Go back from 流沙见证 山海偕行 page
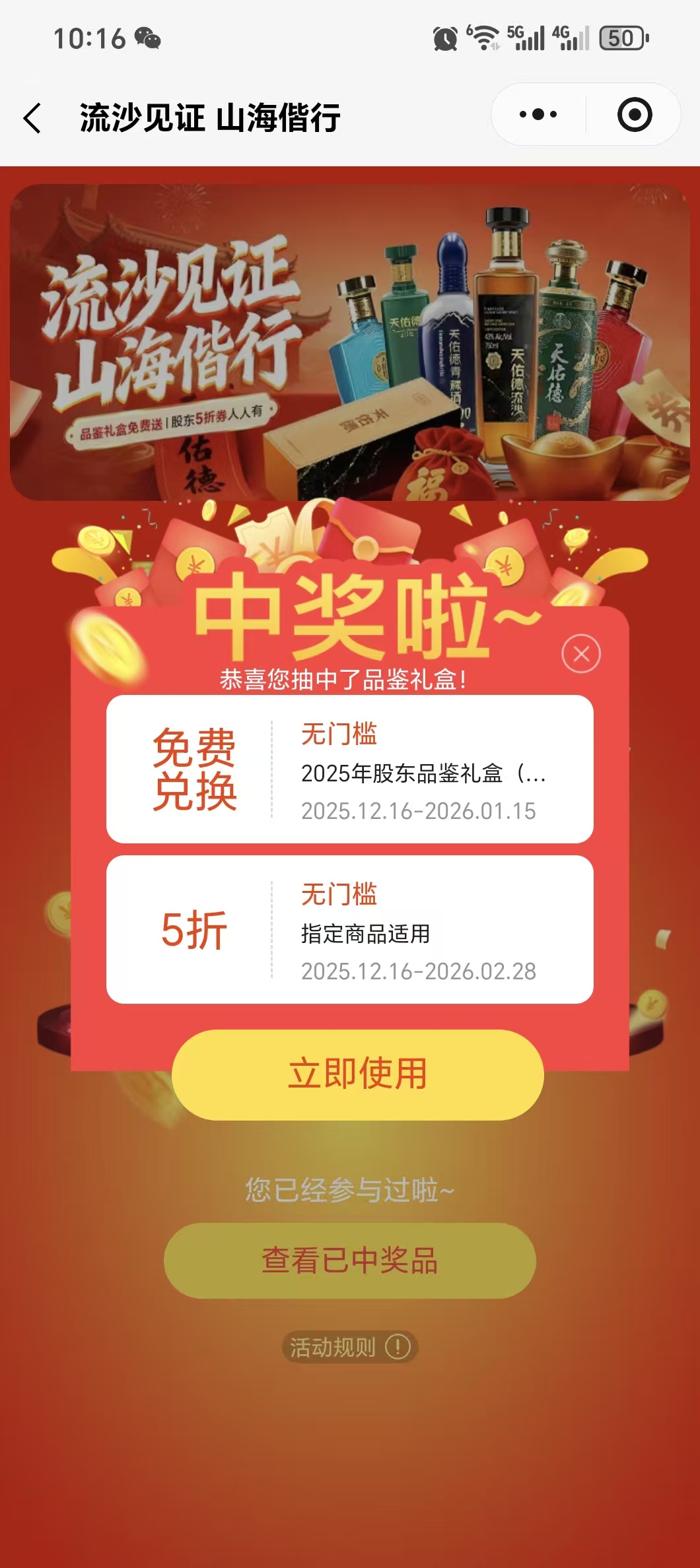 pyautogui.click(x=32, y=118)
